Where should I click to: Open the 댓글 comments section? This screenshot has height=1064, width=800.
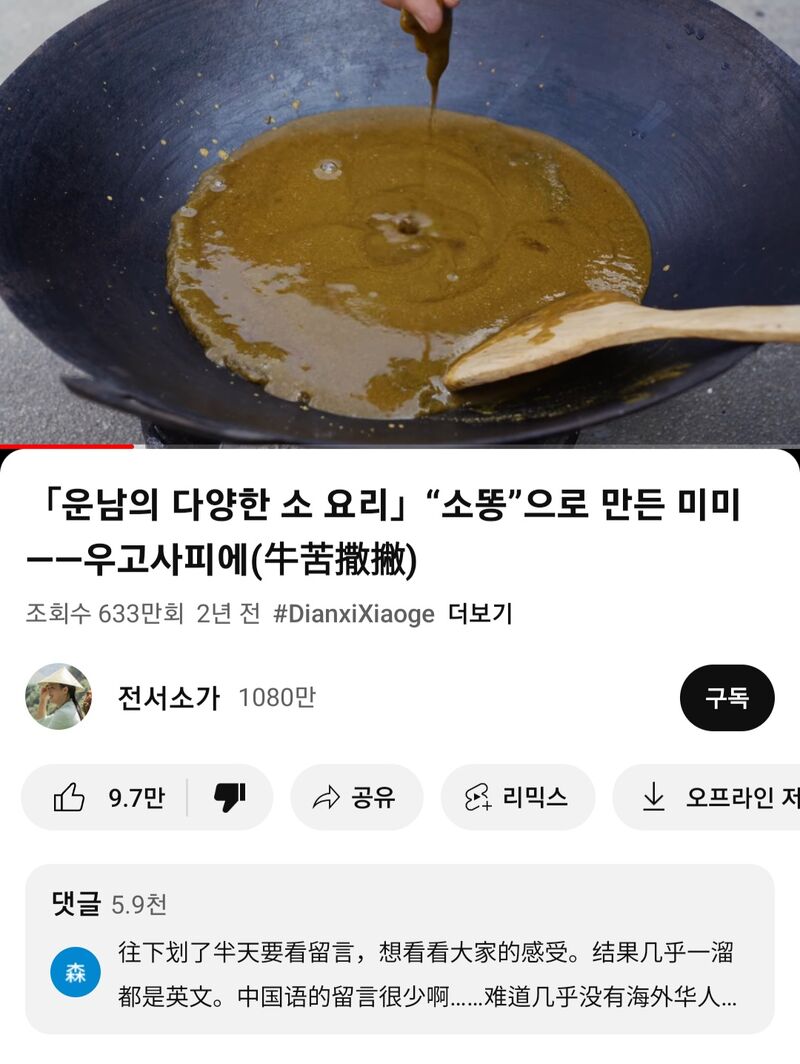point(400,948)
